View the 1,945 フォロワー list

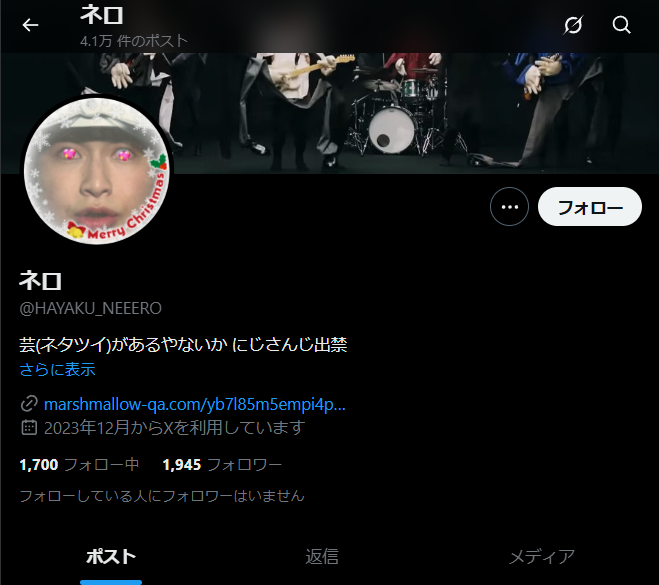click(x=221, y=464)
